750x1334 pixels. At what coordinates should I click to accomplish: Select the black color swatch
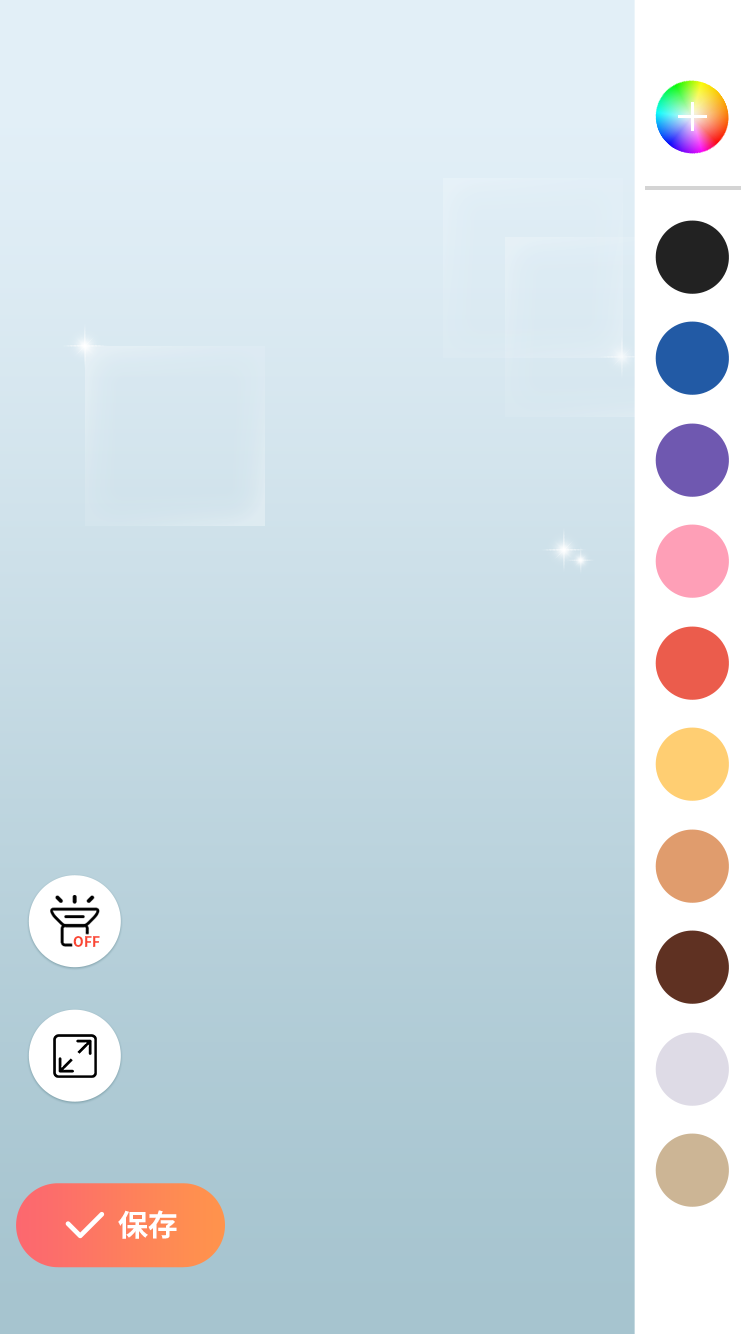[692, 257]
